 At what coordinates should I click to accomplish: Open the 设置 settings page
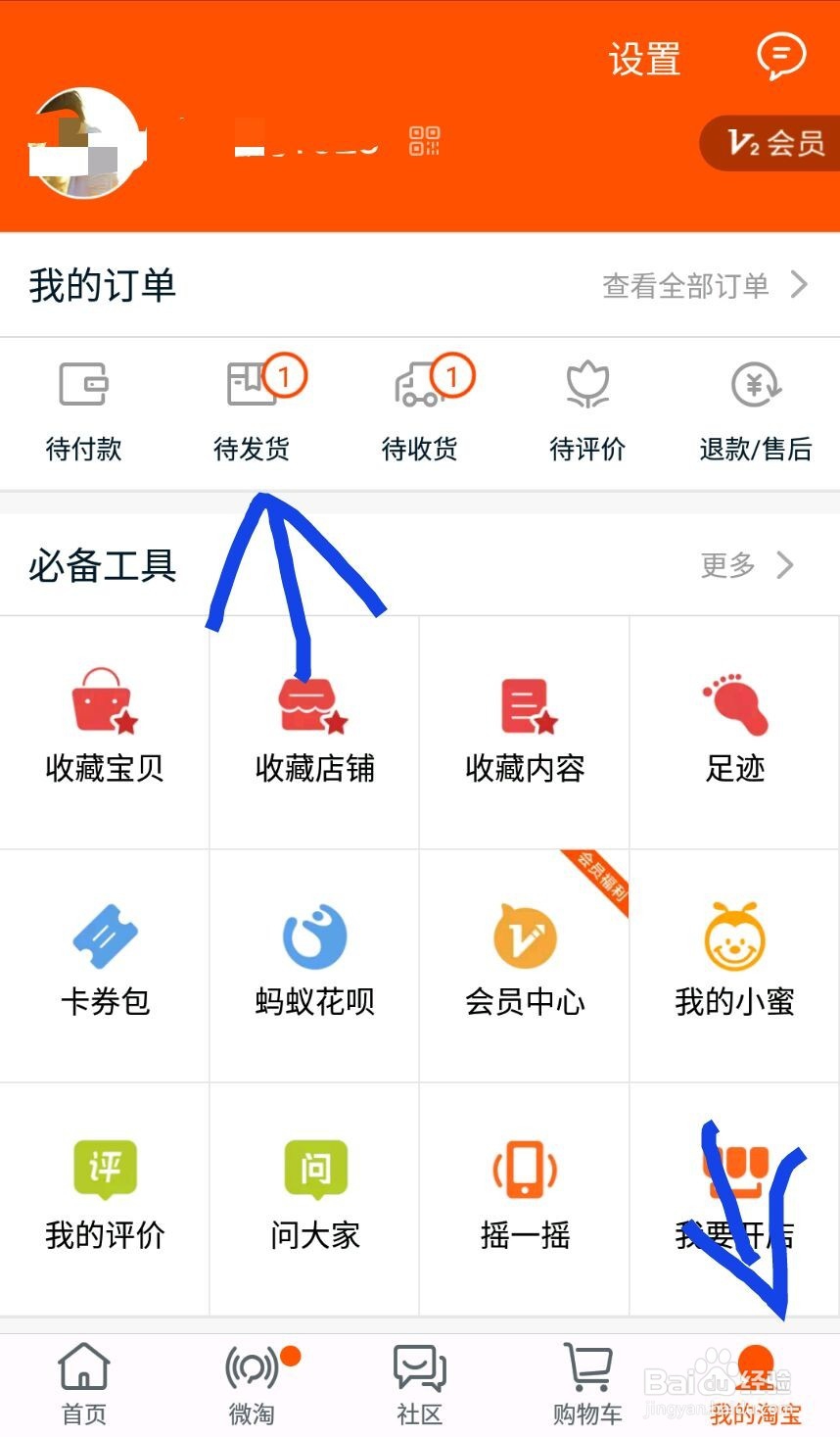pos(645,61)
